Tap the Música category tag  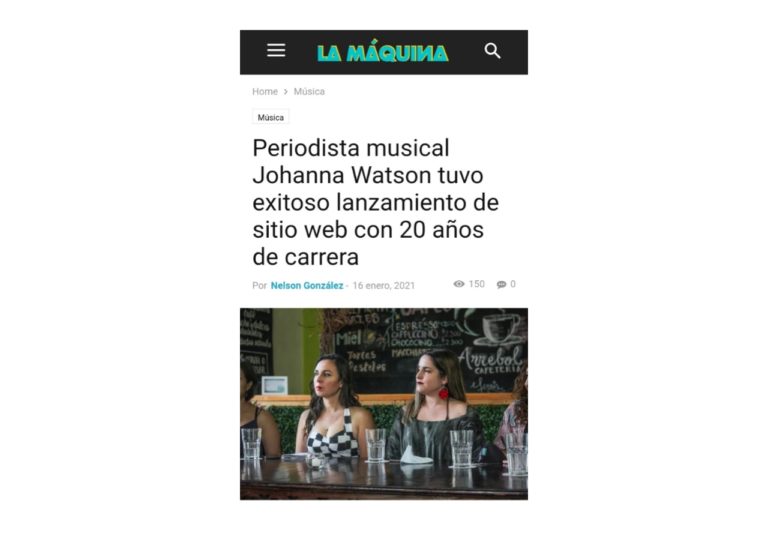point(271,118)
